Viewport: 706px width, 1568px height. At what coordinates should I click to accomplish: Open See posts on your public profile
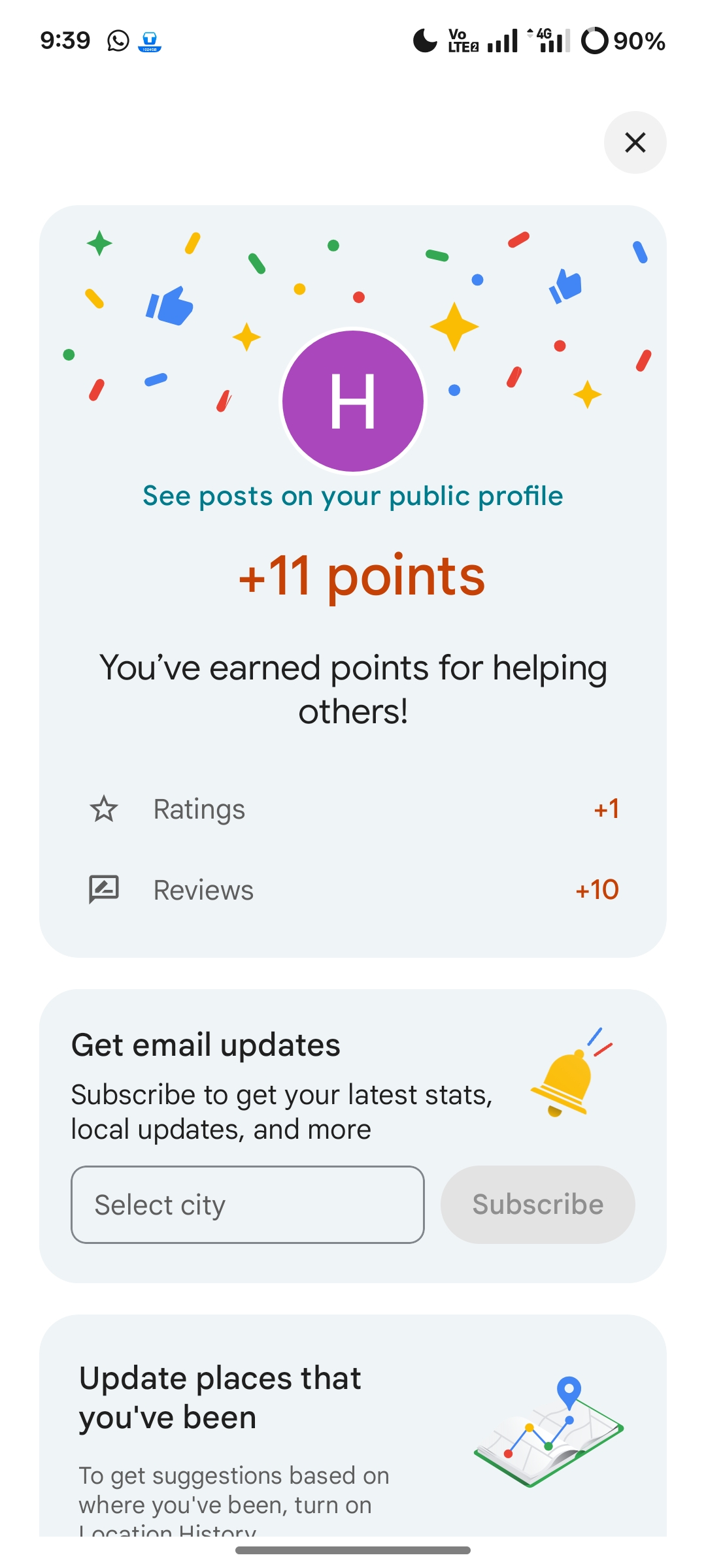click(x=353, y=496)
